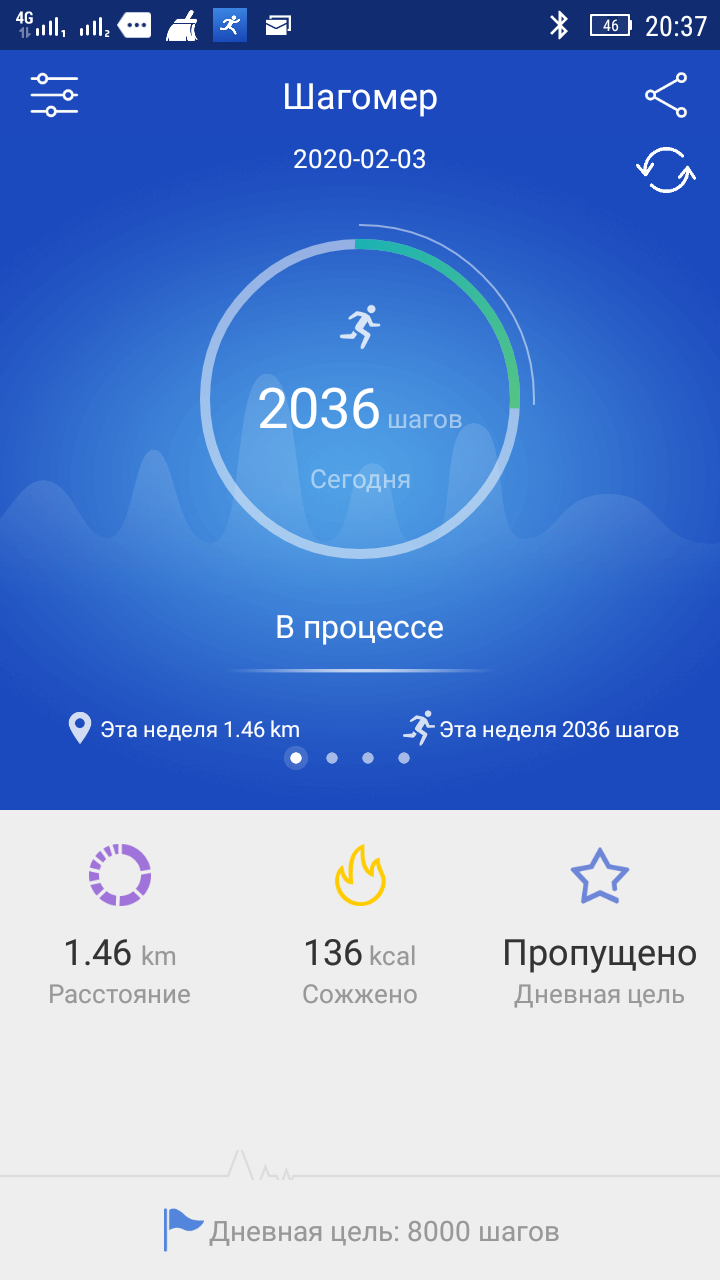Select the third page indicator dot
Image resolution: width=720 pixels, height=1280 pixels.
(x=368, y=758)
